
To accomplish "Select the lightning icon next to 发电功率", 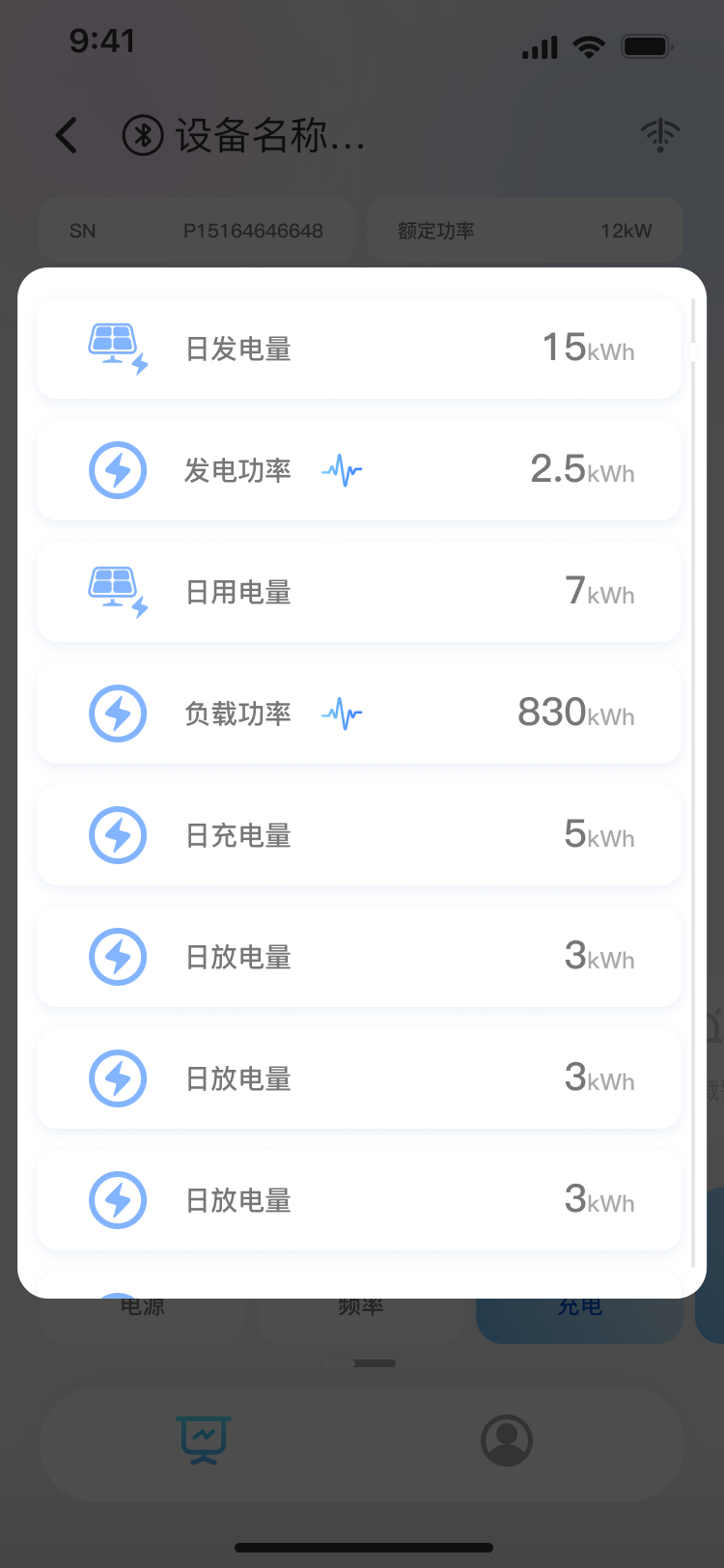I will click(x=118, y=470).
